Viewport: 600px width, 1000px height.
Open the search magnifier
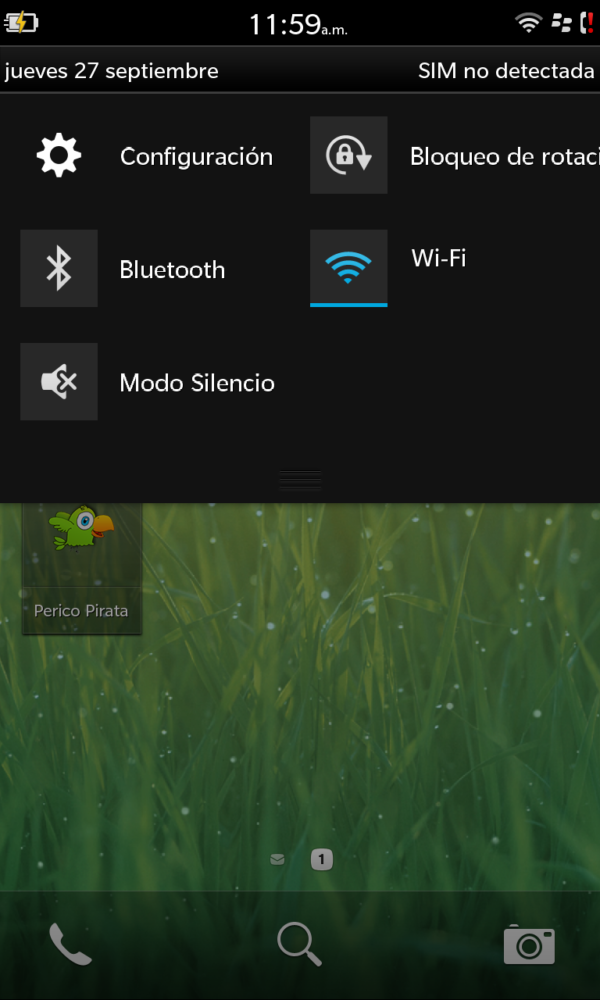click(x=299, y=943)
